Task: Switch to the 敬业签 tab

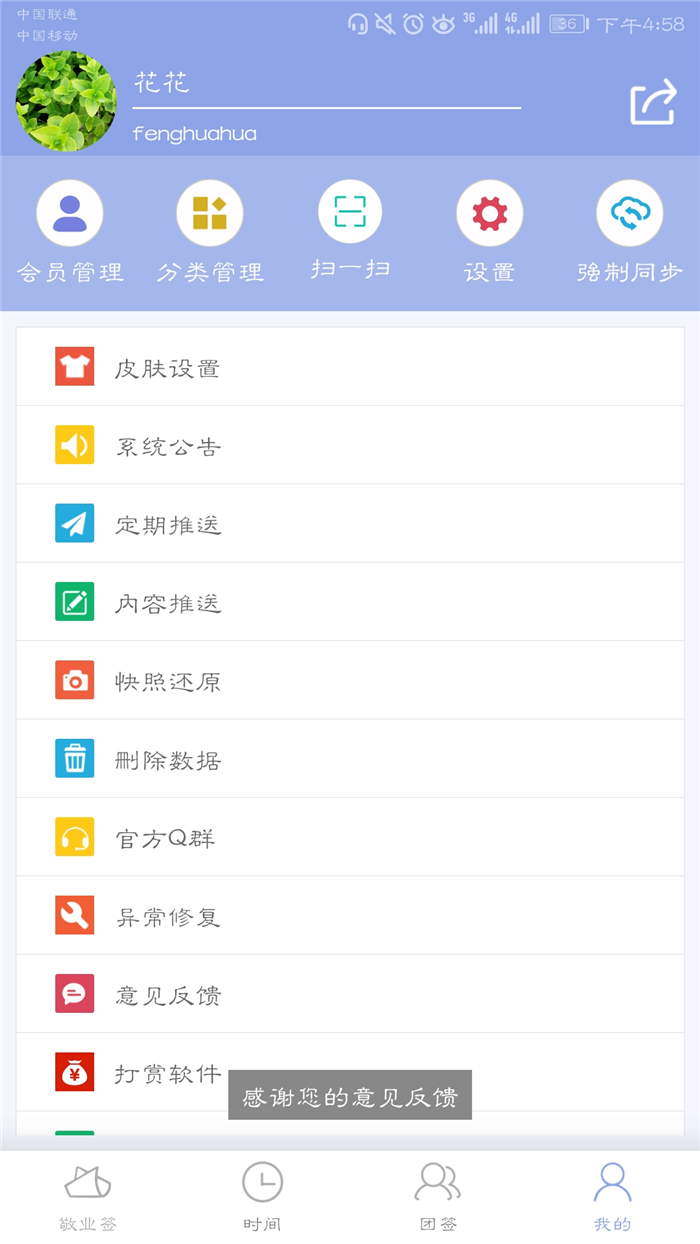Action: [88, 1197]
